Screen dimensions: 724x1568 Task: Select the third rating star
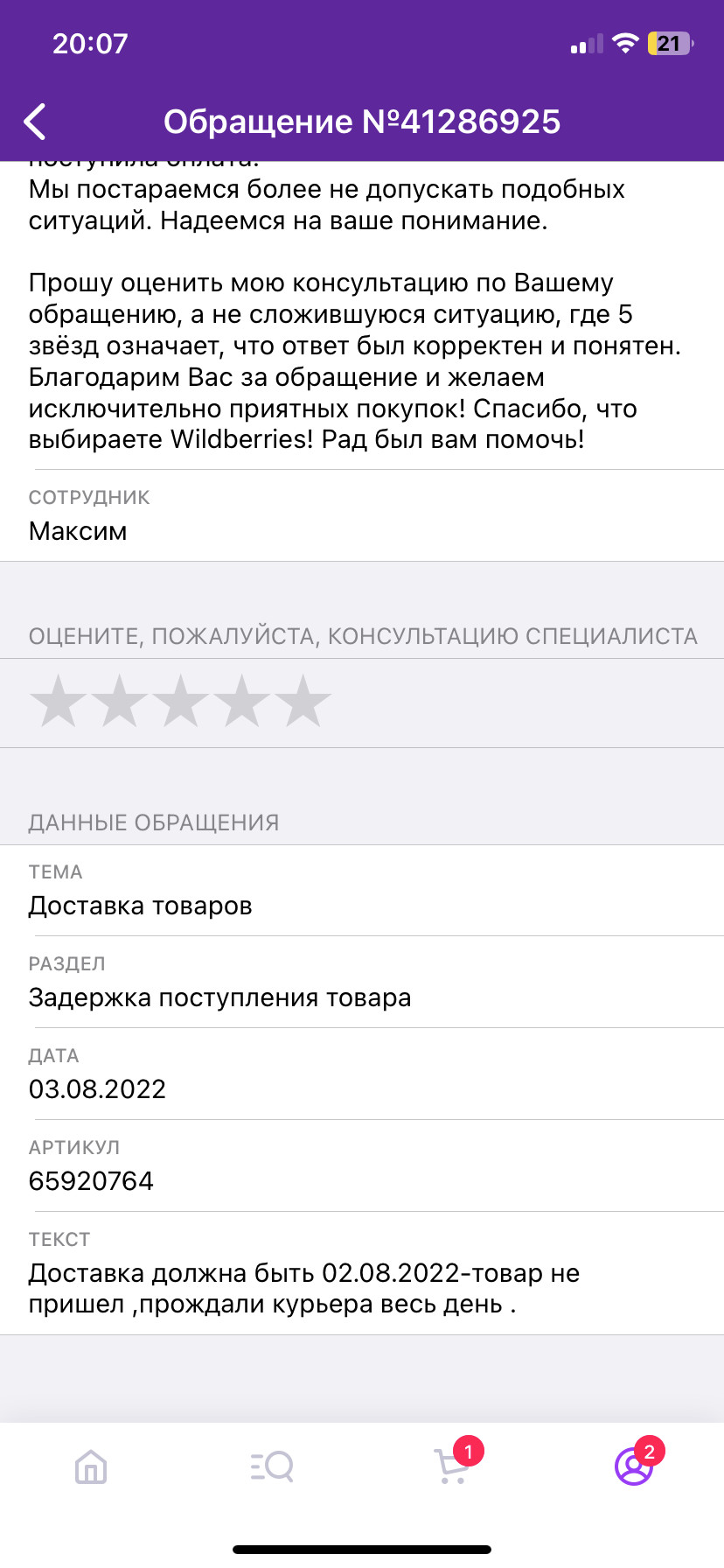click(x=181, y=702)
